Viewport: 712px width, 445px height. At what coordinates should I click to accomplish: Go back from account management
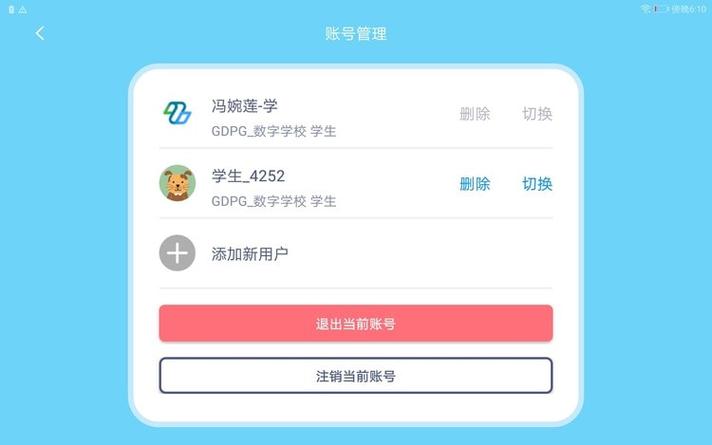point(40,34)
